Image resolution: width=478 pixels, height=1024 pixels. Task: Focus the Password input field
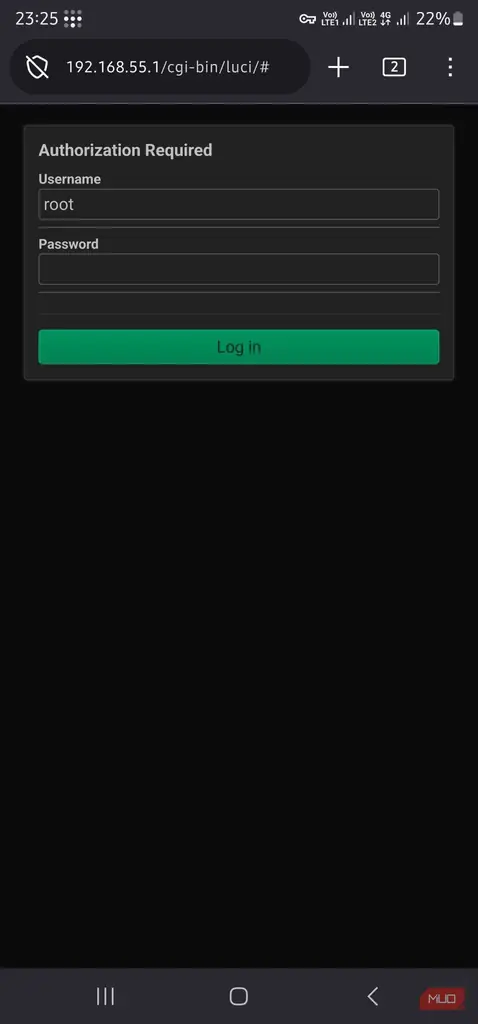(238, 269)
